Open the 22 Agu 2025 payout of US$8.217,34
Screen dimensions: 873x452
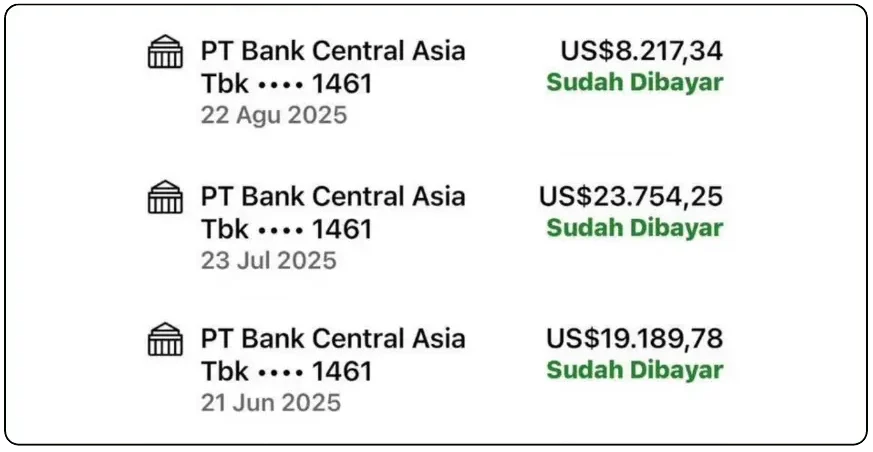[x=435, y=82]
